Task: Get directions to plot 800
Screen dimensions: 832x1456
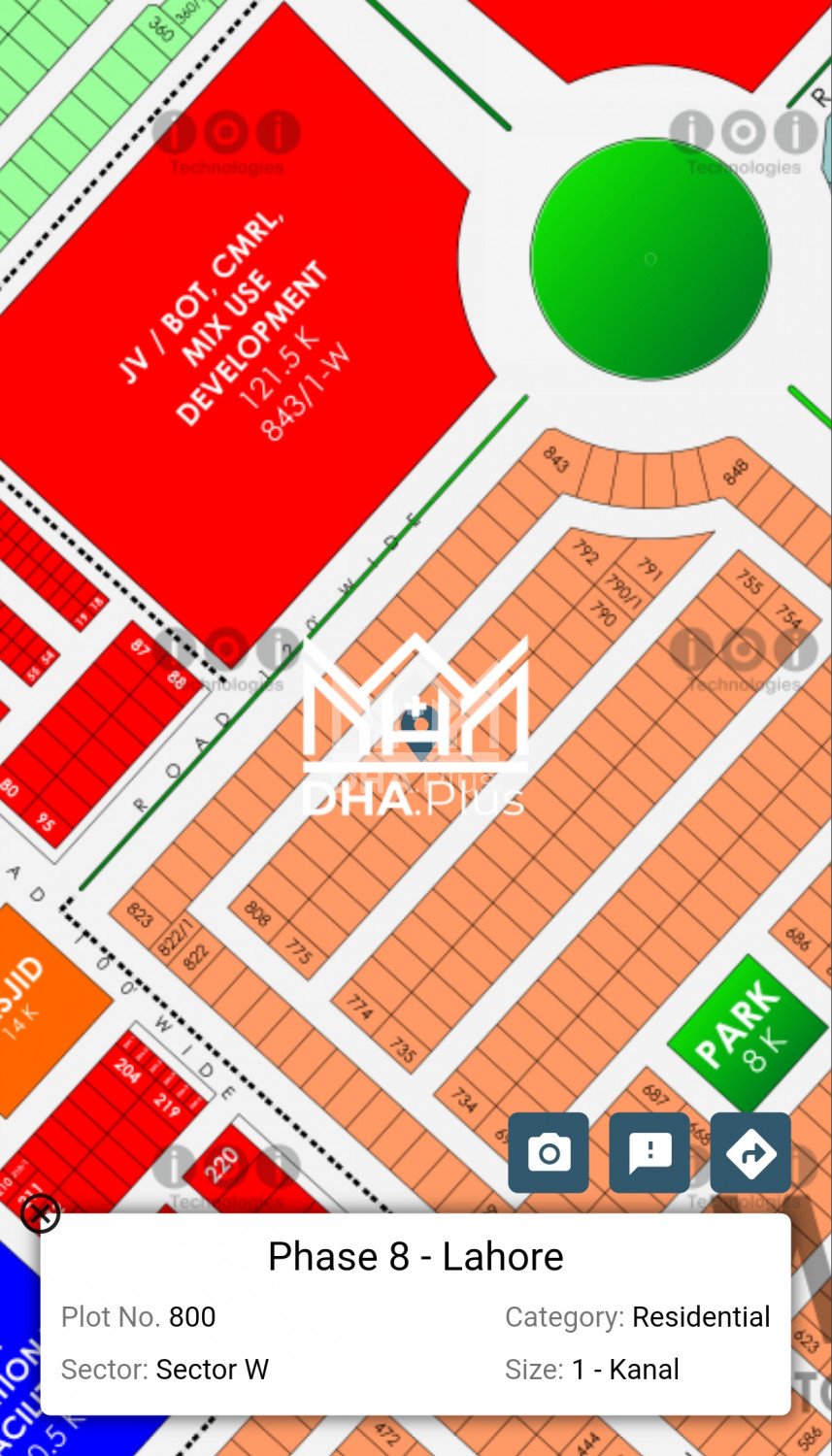Action: point(750,1152)
